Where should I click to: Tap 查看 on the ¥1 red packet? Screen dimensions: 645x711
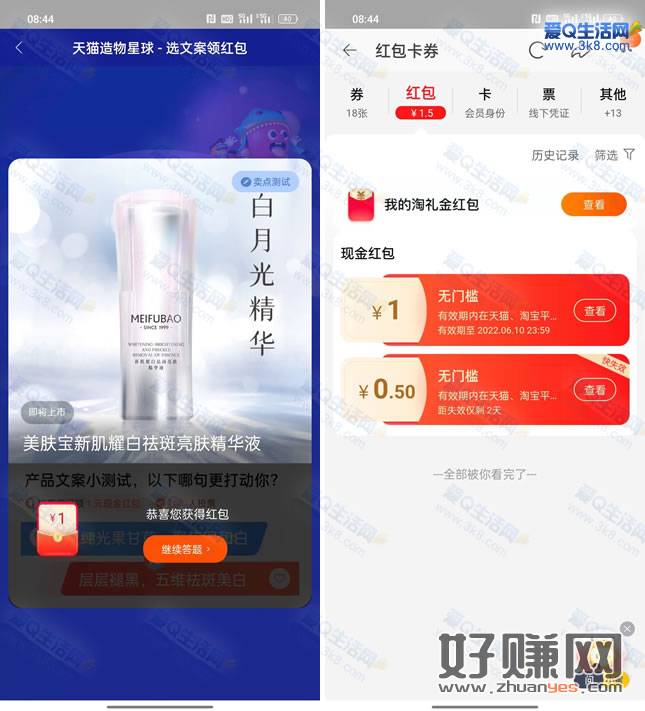(x=595, y=311)
